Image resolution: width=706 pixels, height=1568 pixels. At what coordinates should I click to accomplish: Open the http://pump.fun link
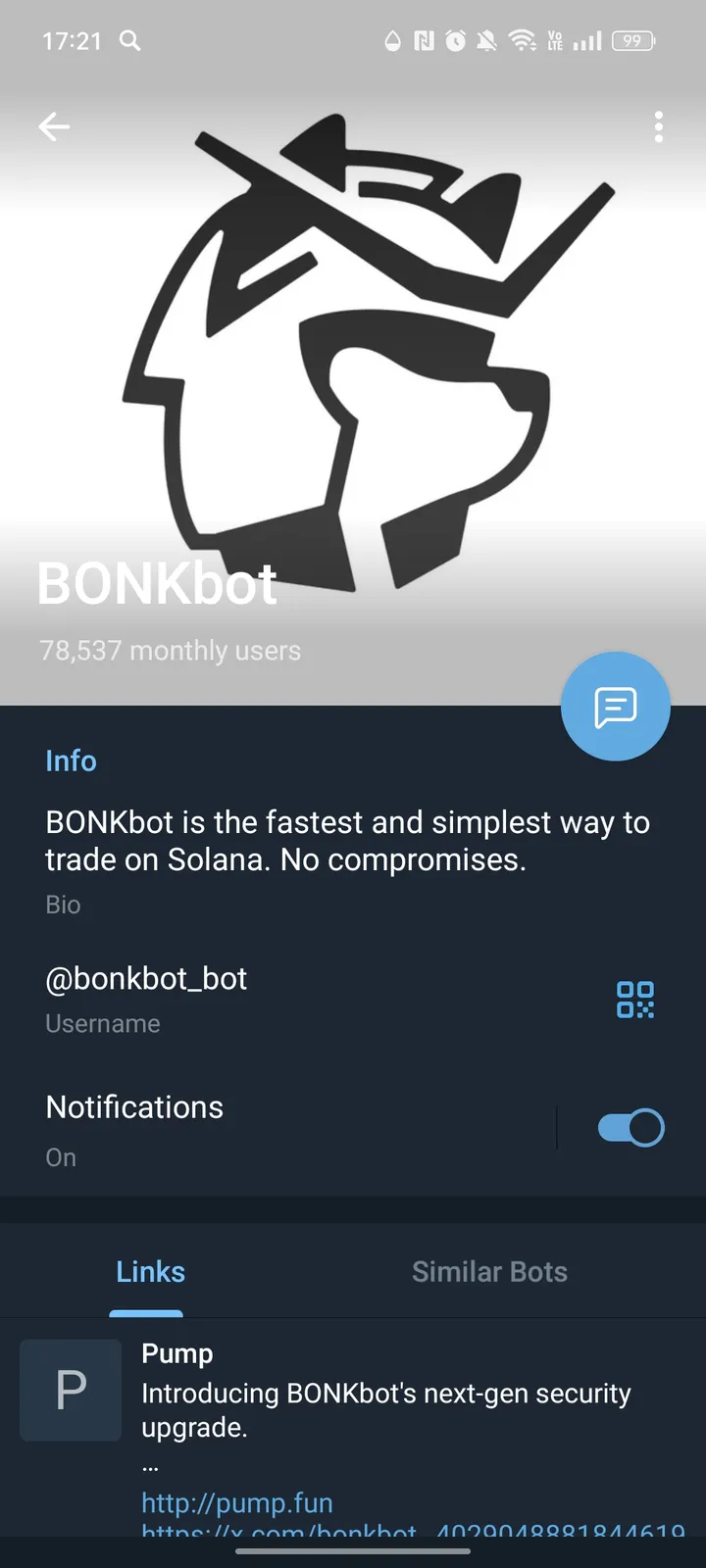click(236, 1502)
